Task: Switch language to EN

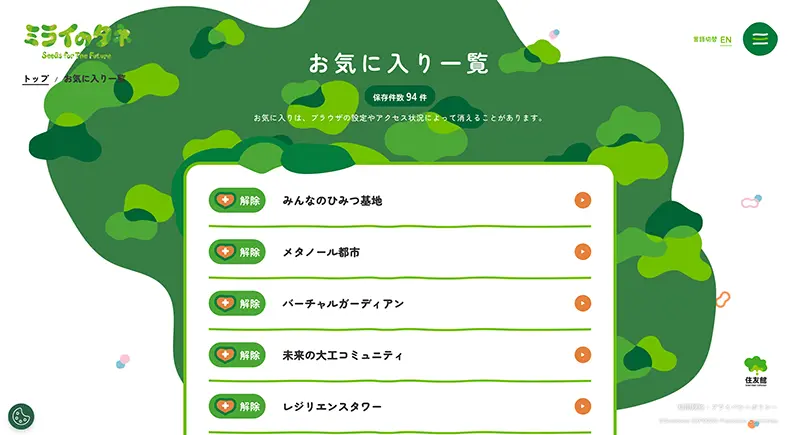Action: [726, 41]
